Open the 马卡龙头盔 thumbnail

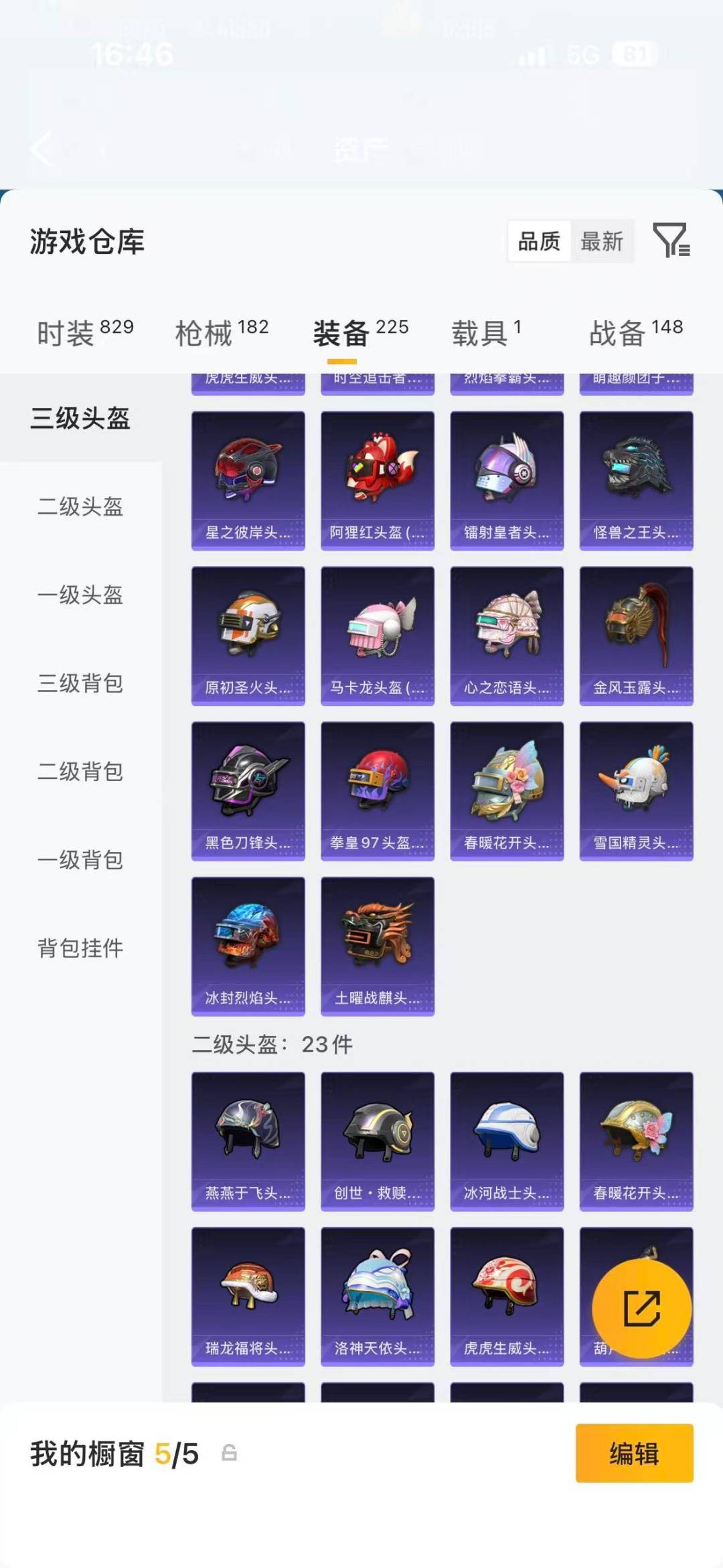pyautogui.click(x=377, y=633)
